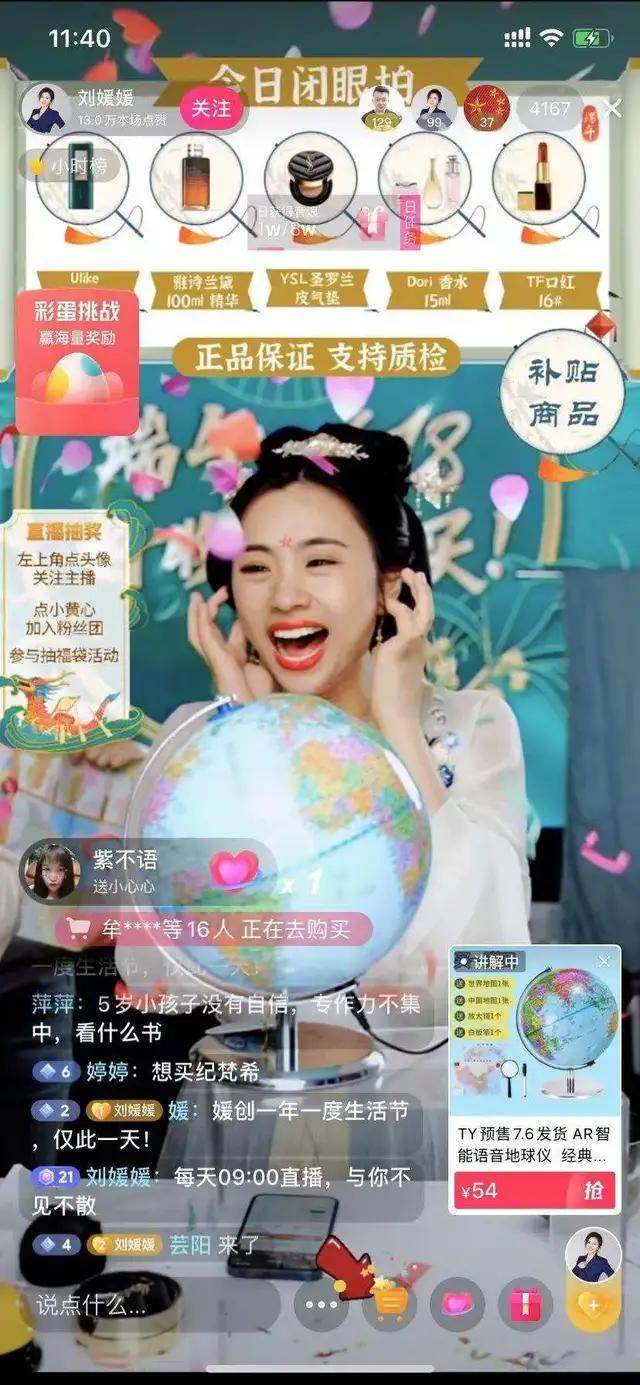The height and width of the screenshot is (1385, 640).
Task: Open the 彩蛋挑战 egg challenge
Action: 78,361
